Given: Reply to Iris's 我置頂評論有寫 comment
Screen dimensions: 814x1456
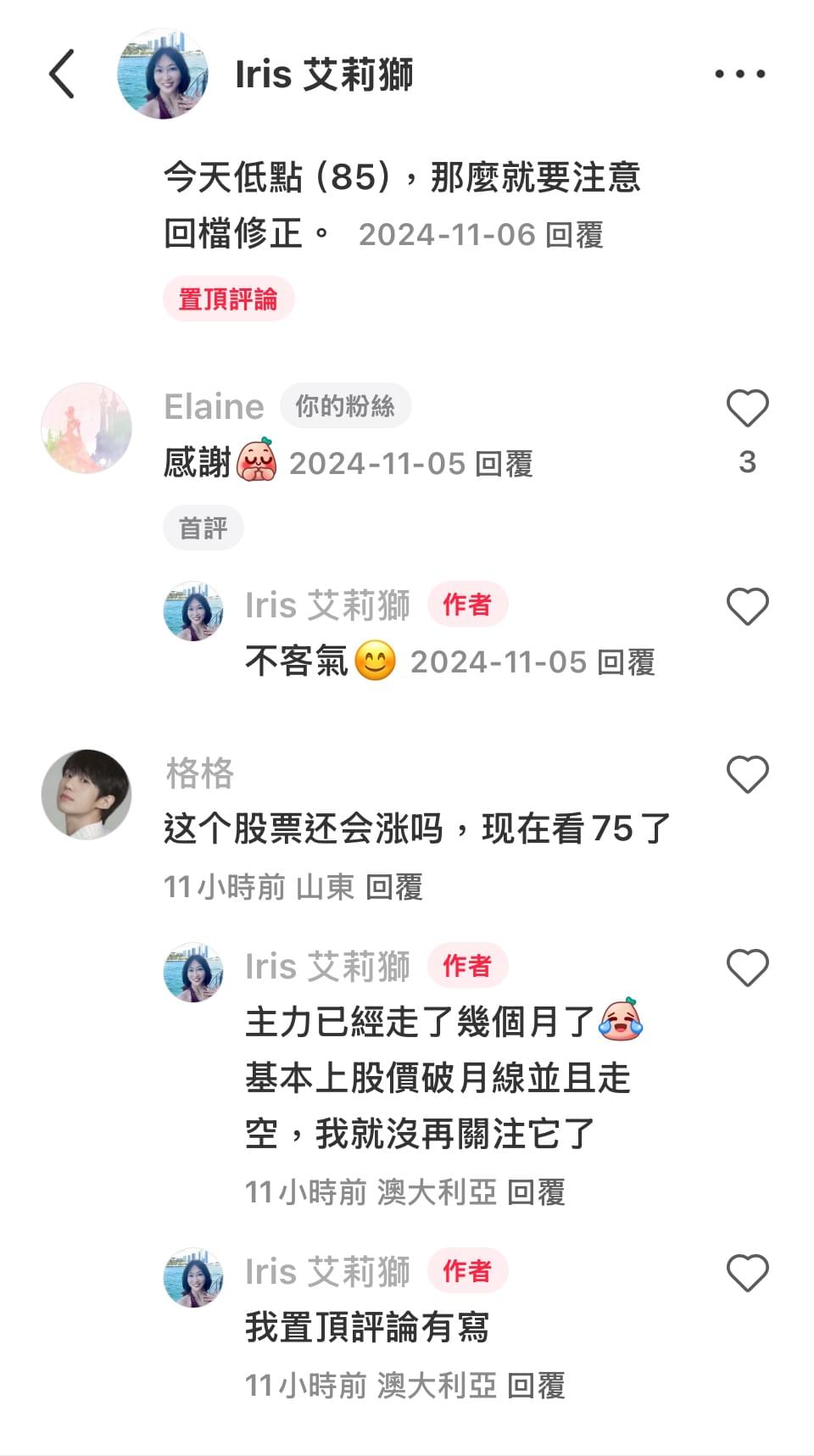Looking at the screenshot, I should pos(536,1386).
